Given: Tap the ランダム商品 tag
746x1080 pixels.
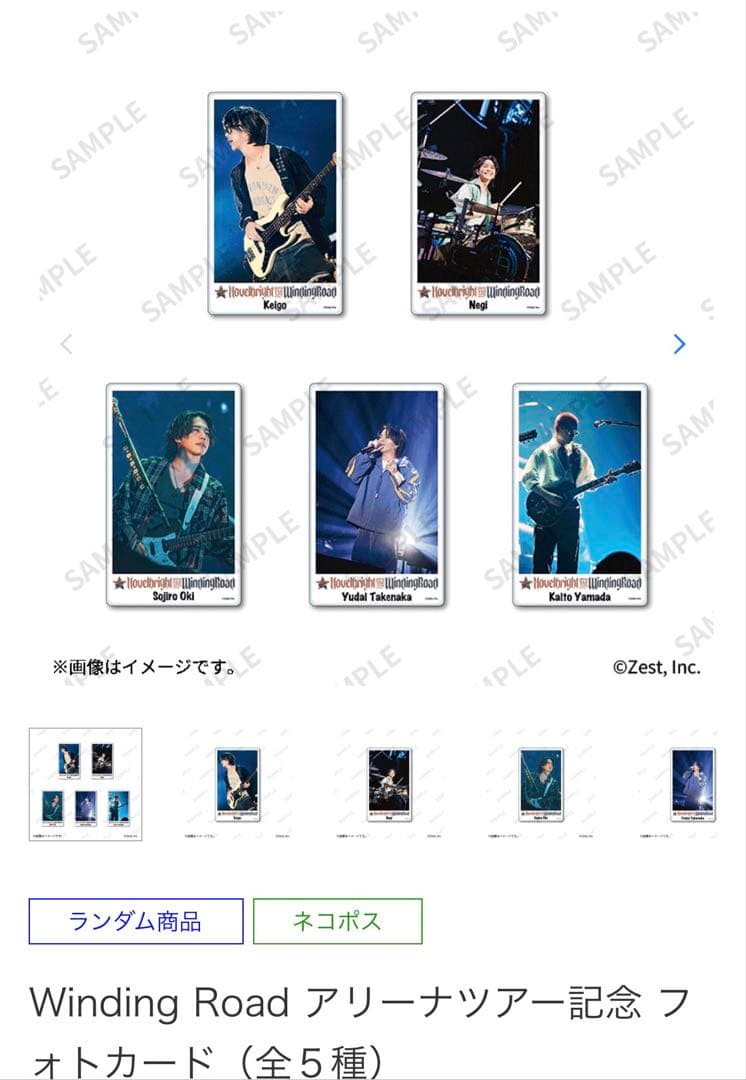Looking at the screenshot, I should [x=136, y=921].
